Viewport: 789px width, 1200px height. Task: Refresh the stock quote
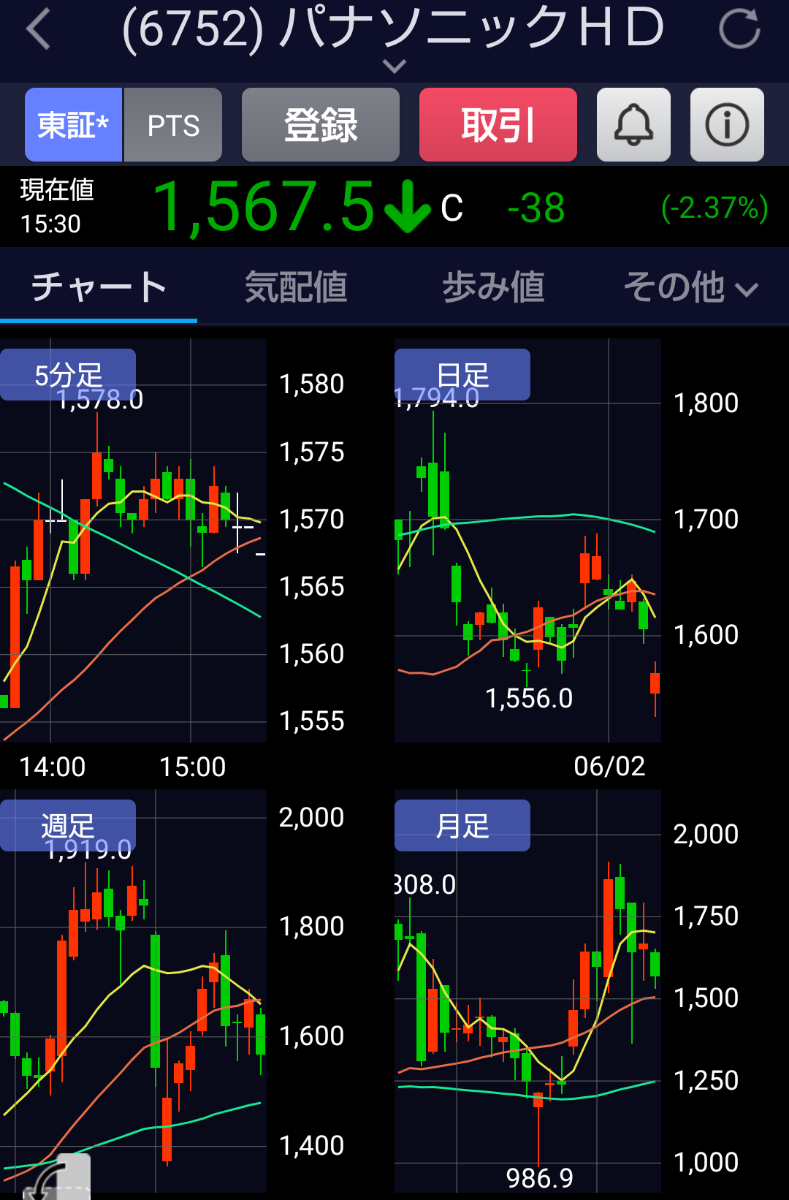click(740, 31)
